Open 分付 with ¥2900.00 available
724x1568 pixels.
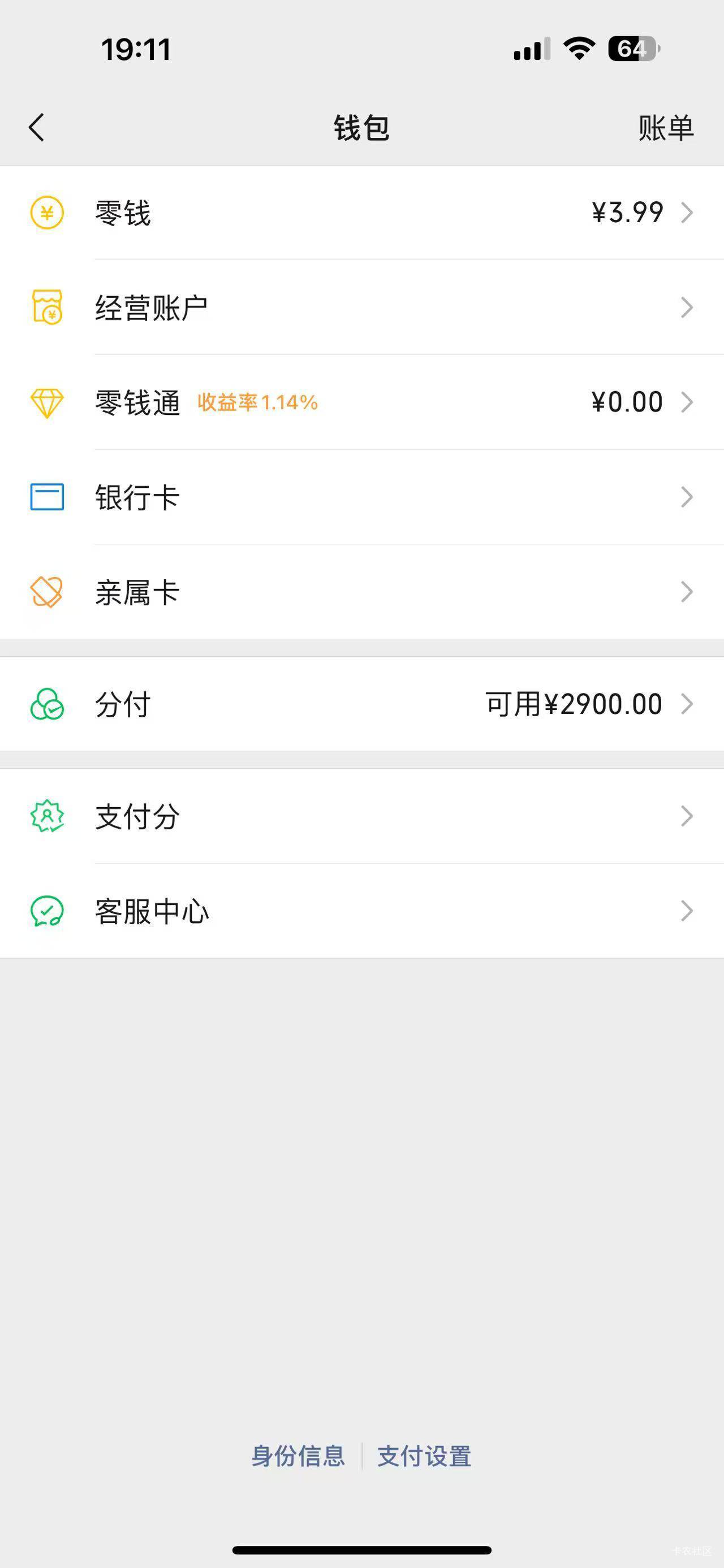[361, 704]
